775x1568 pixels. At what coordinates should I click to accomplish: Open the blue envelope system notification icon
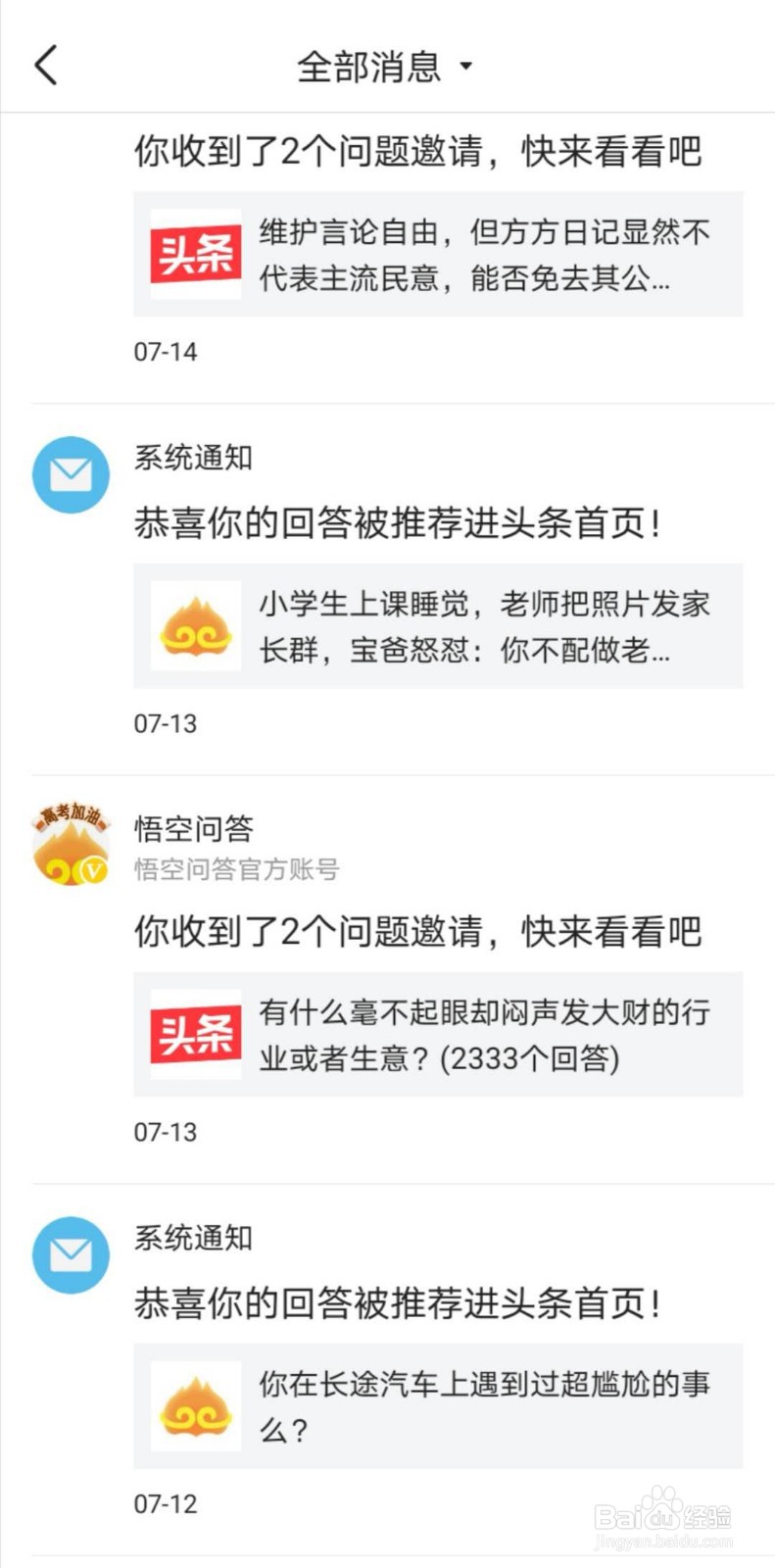[70, 474]
